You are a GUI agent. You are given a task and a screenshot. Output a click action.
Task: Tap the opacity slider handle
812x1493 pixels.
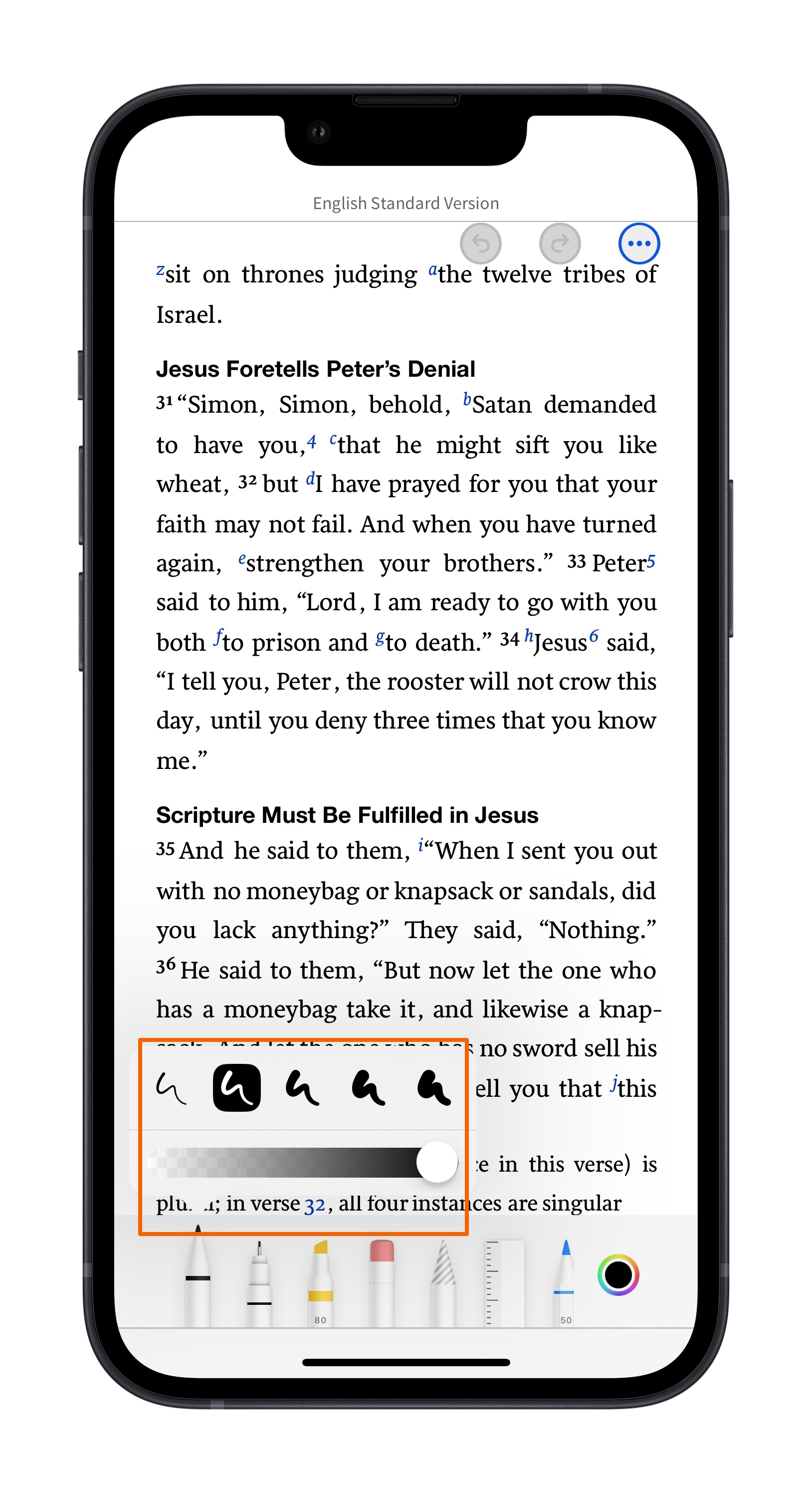point(437,1162)
